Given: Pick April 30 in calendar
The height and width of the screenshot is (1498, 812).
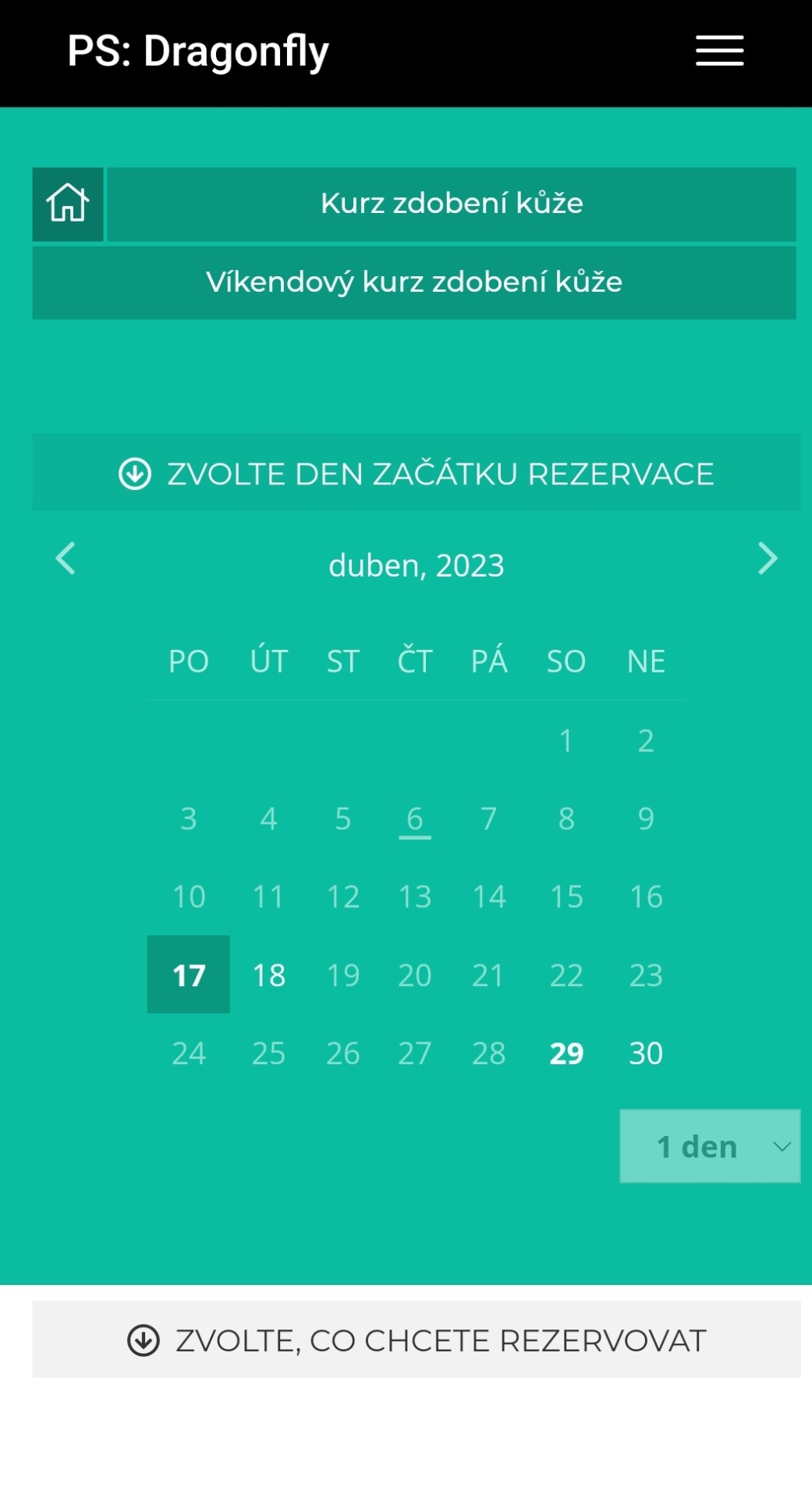Looking at the screenshot, I should point(646,1053).
